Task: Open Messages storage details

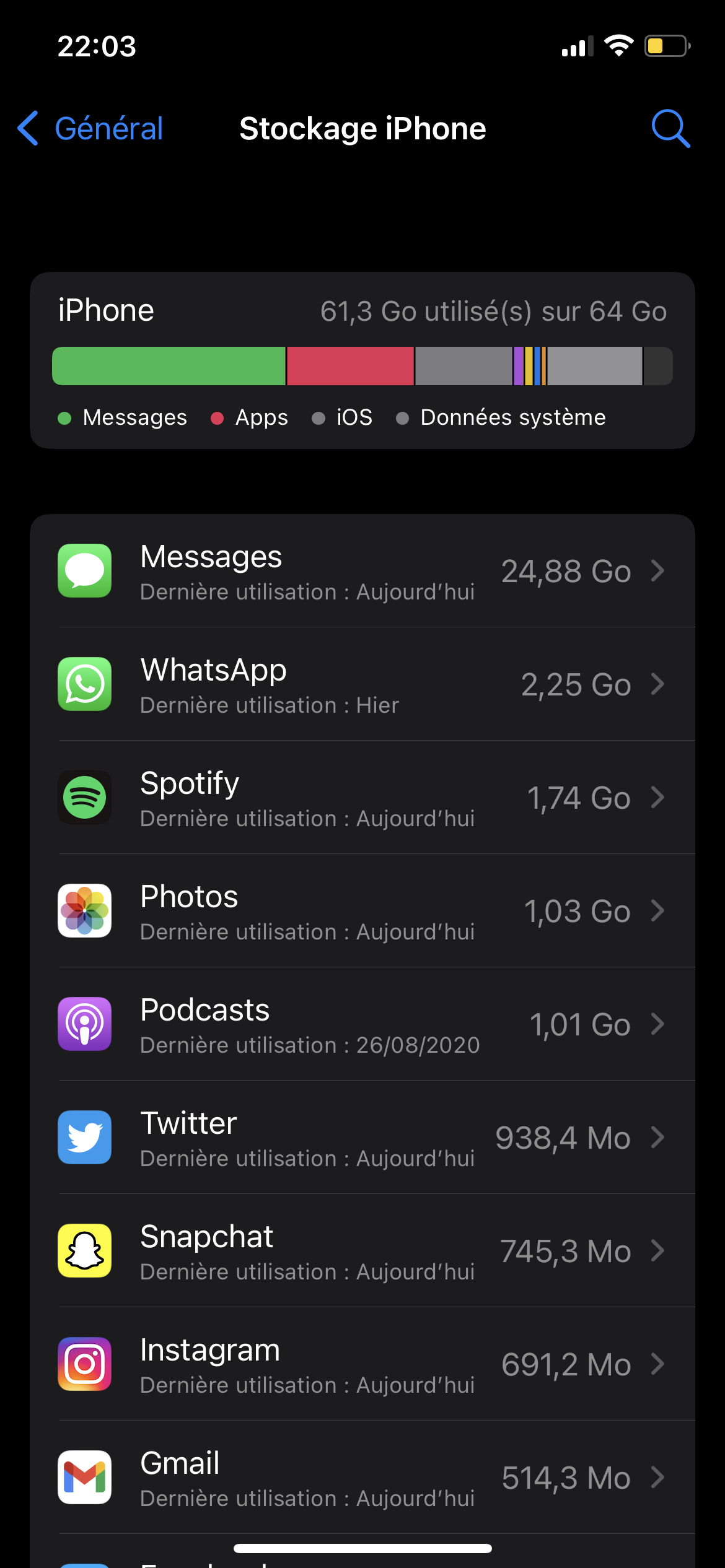Action: tap(362, 571)
